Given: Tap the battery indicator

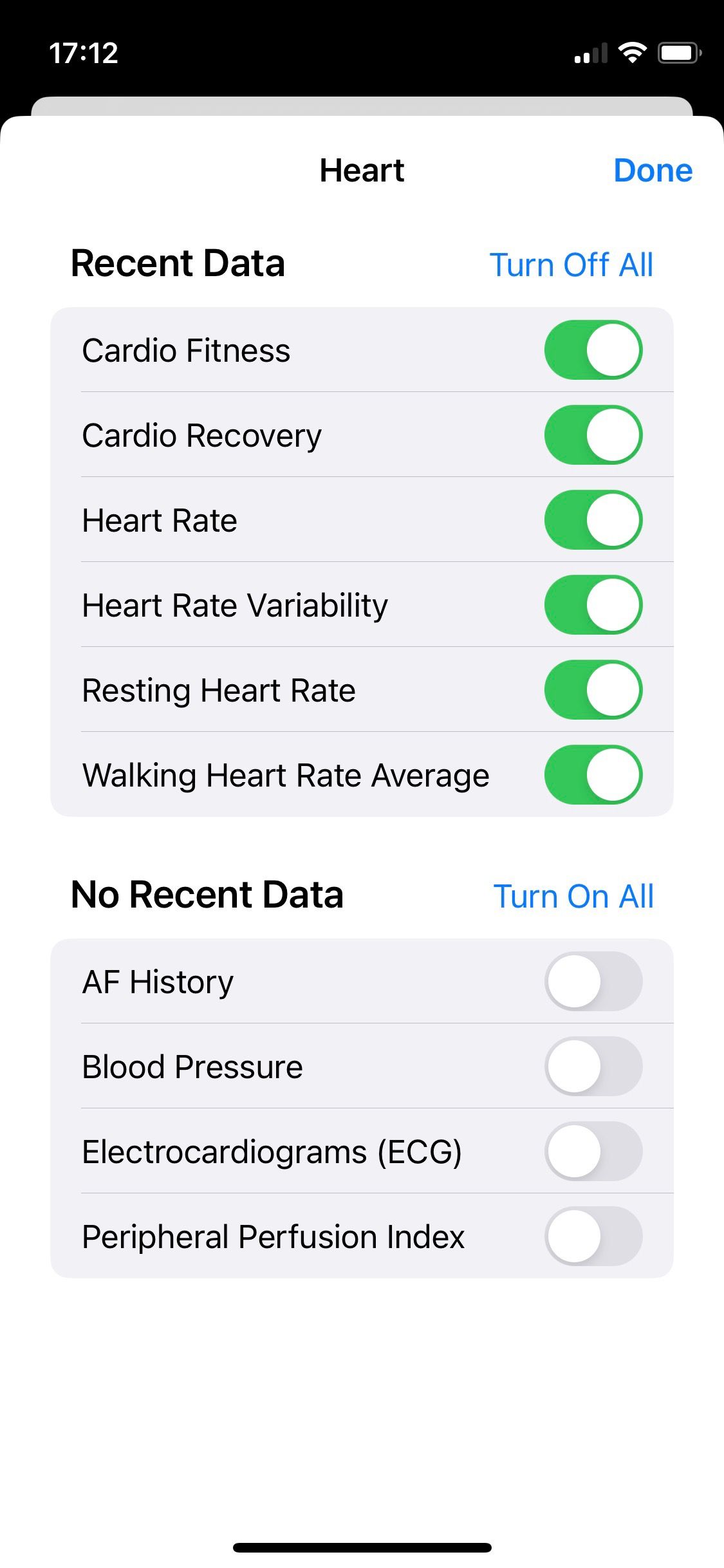Looking at the screenshot, I should coord(678,54).
